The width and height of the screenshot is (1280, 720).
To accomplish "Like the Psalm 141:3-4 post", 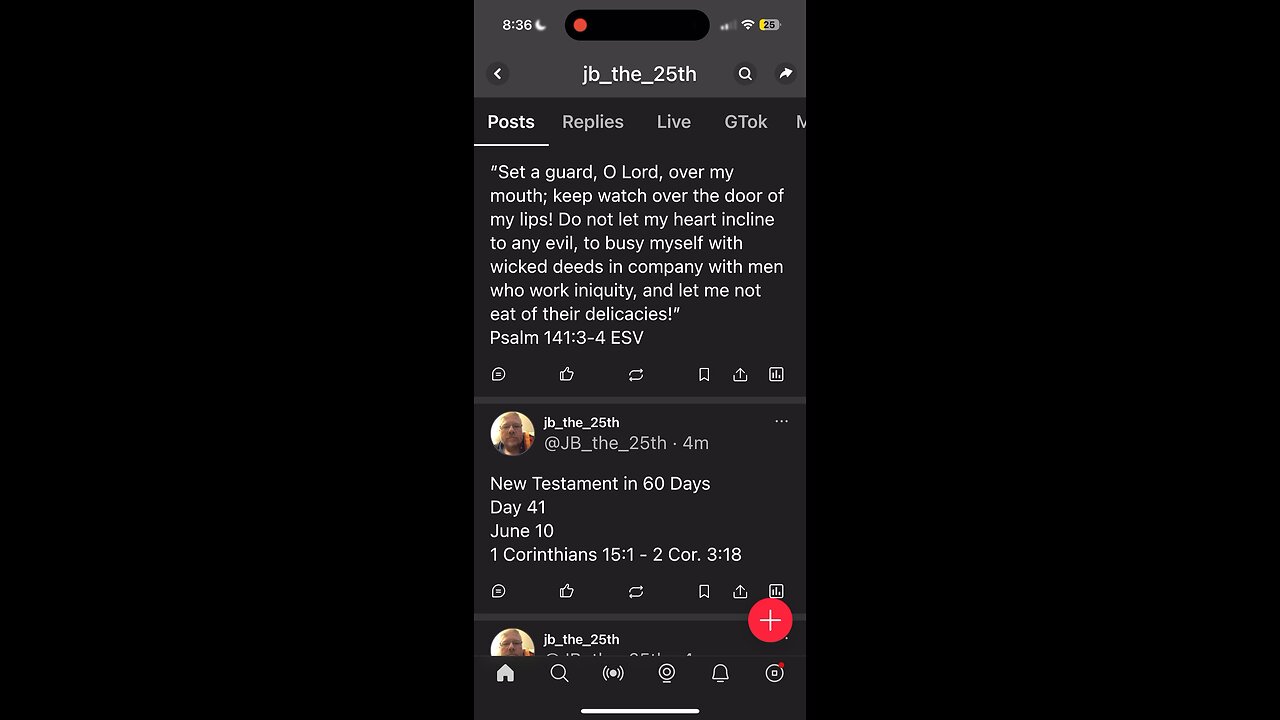I will click(x=567, y=375).
